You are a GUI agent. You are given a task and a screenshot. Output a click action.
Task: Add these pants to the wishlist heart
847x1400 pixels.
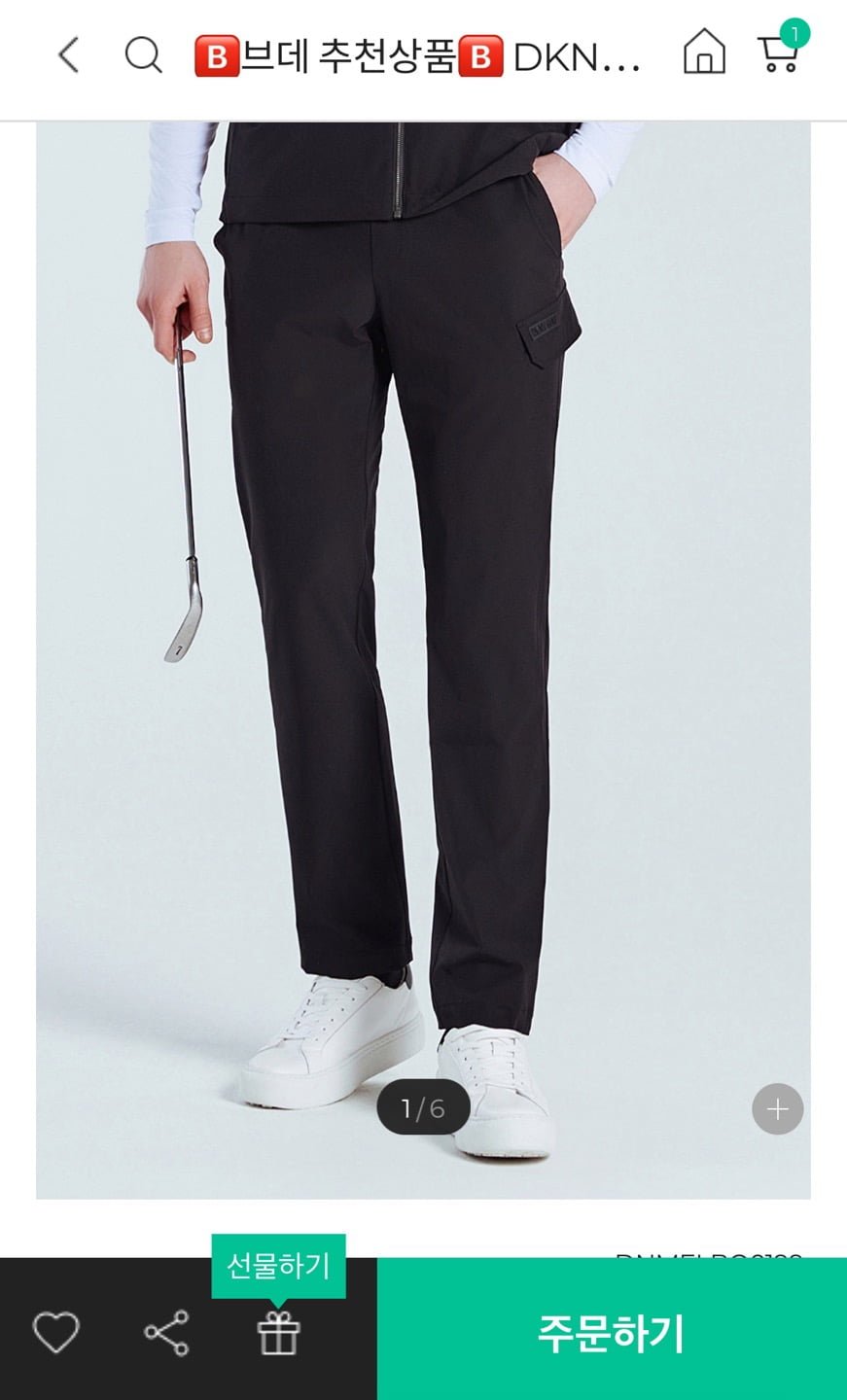(x=55, y=1332)
